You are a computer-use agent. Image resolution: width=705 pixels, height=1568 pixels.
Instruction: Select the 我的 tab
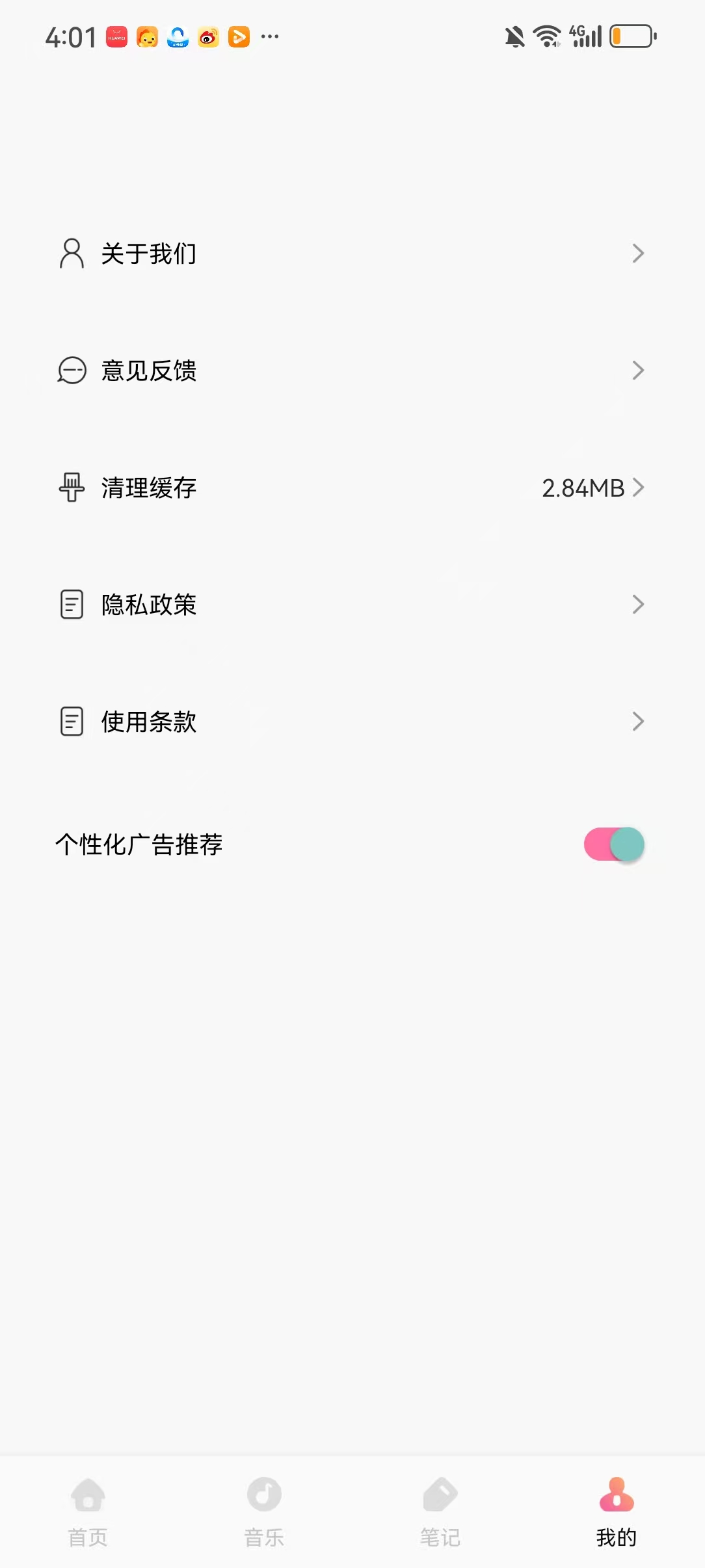pyautogui.click(x=617, y=1512)
